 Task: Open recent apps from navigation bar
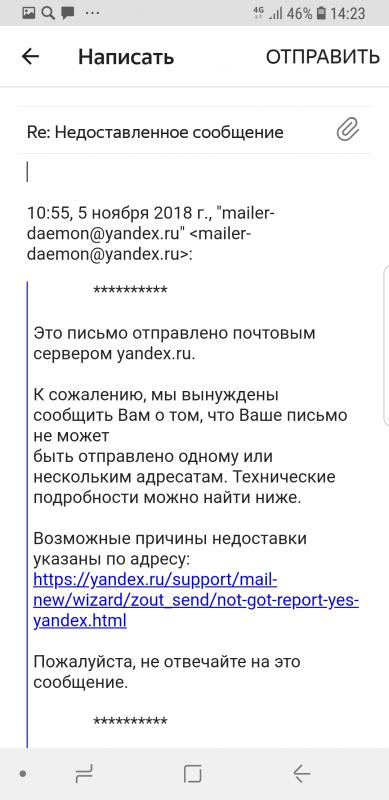point(84,774)
